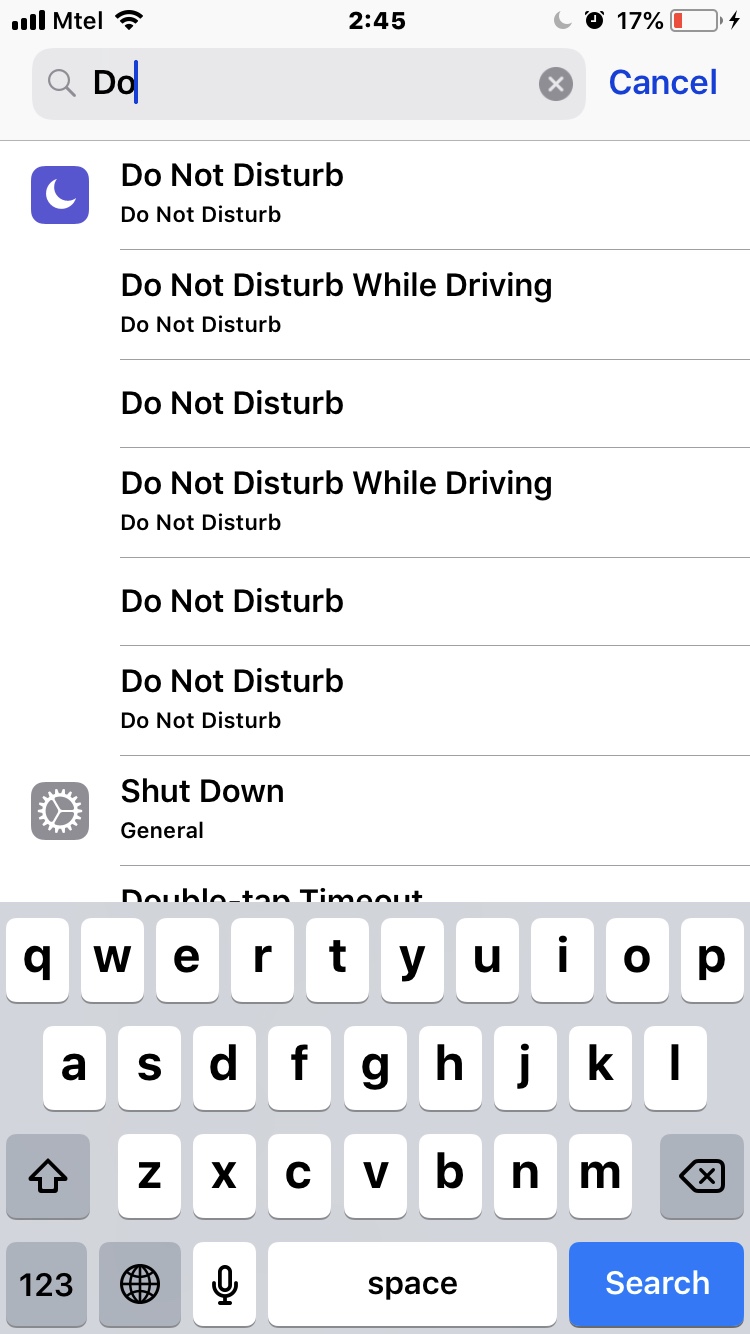The height and width of the screenshot is (1334, 750).
Task: Delete a character with backspace key
Action: pos(702,1176)
